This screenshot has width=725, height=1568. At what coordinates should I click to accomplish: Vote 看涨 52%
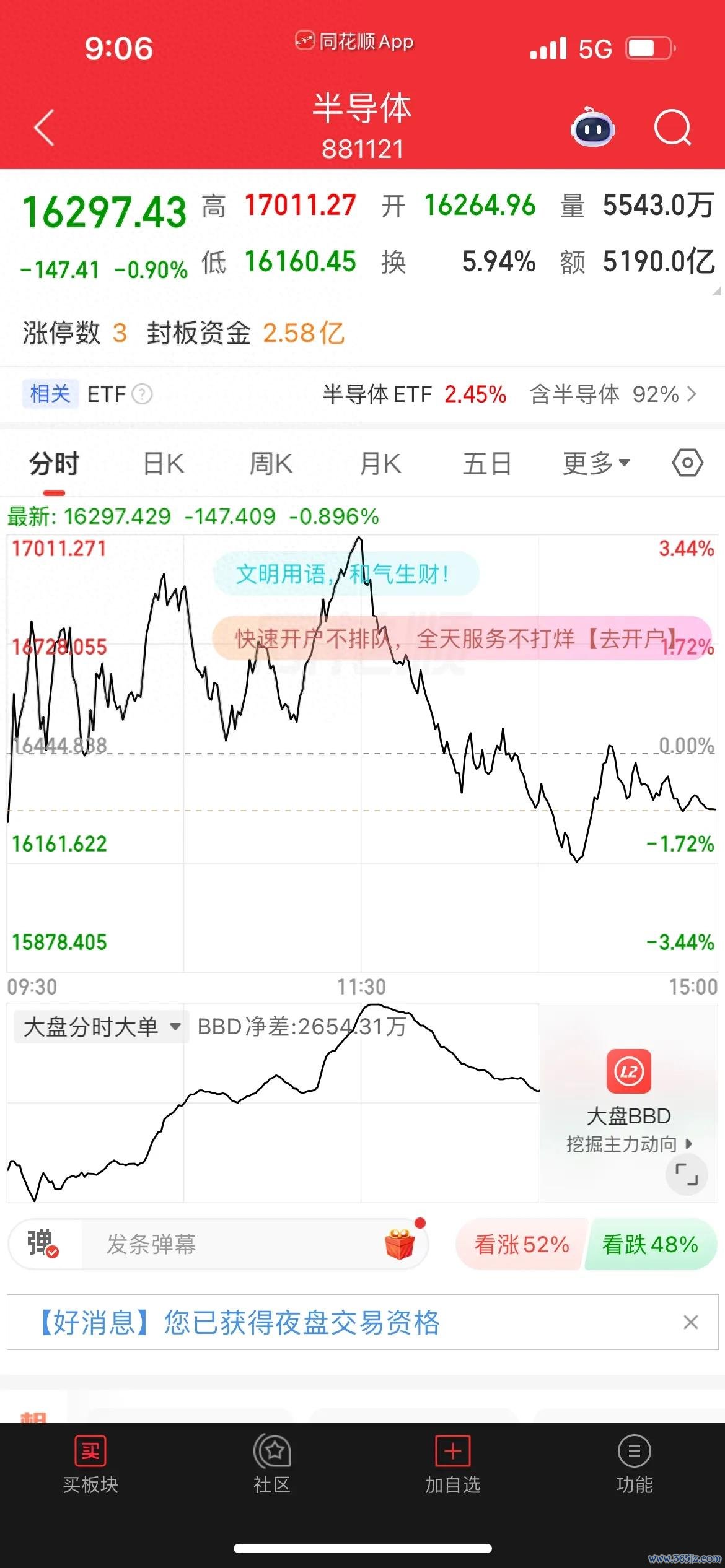coord(521,1244)
